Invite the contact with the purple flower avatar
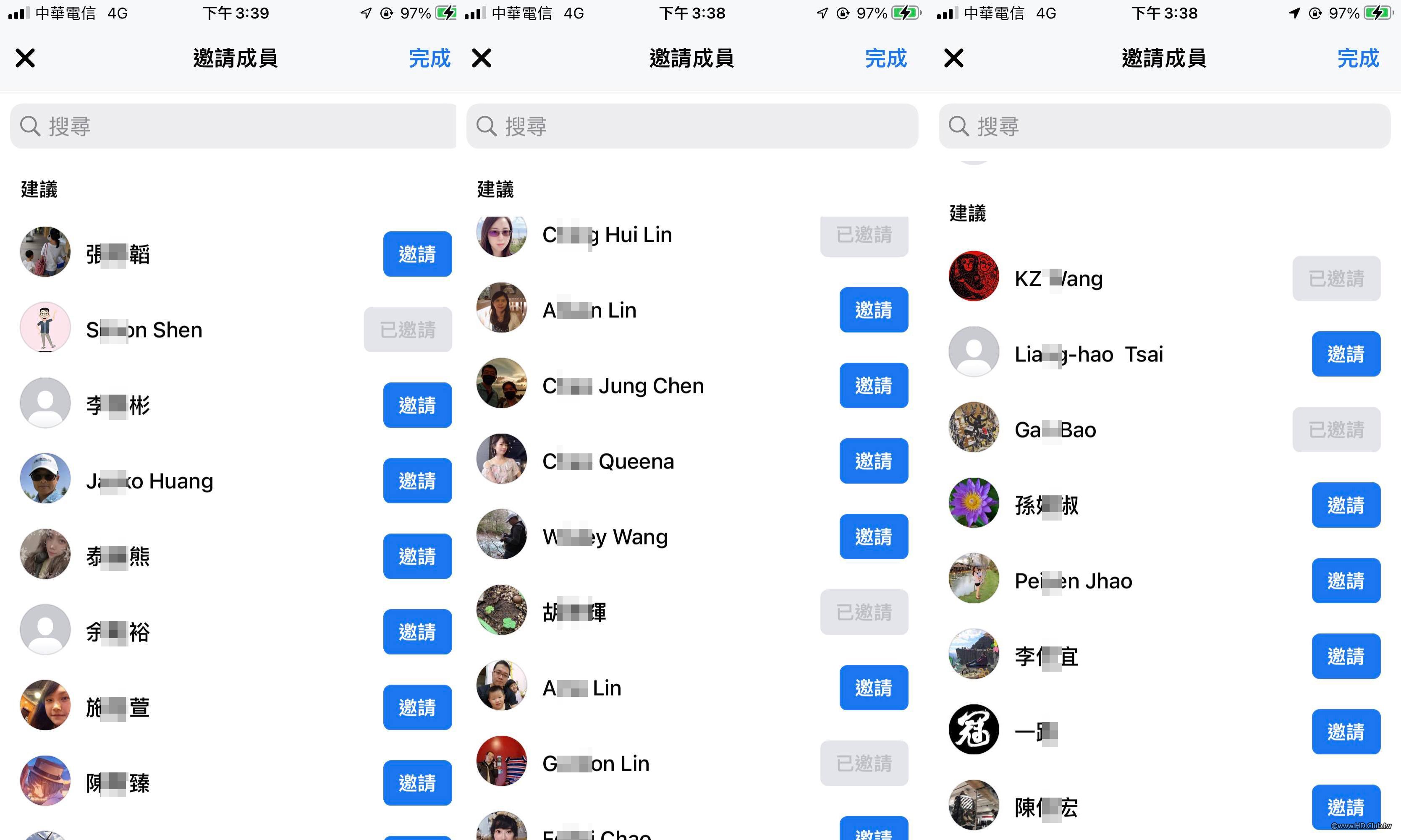The image size is (1401, 840). [1346, 505]
